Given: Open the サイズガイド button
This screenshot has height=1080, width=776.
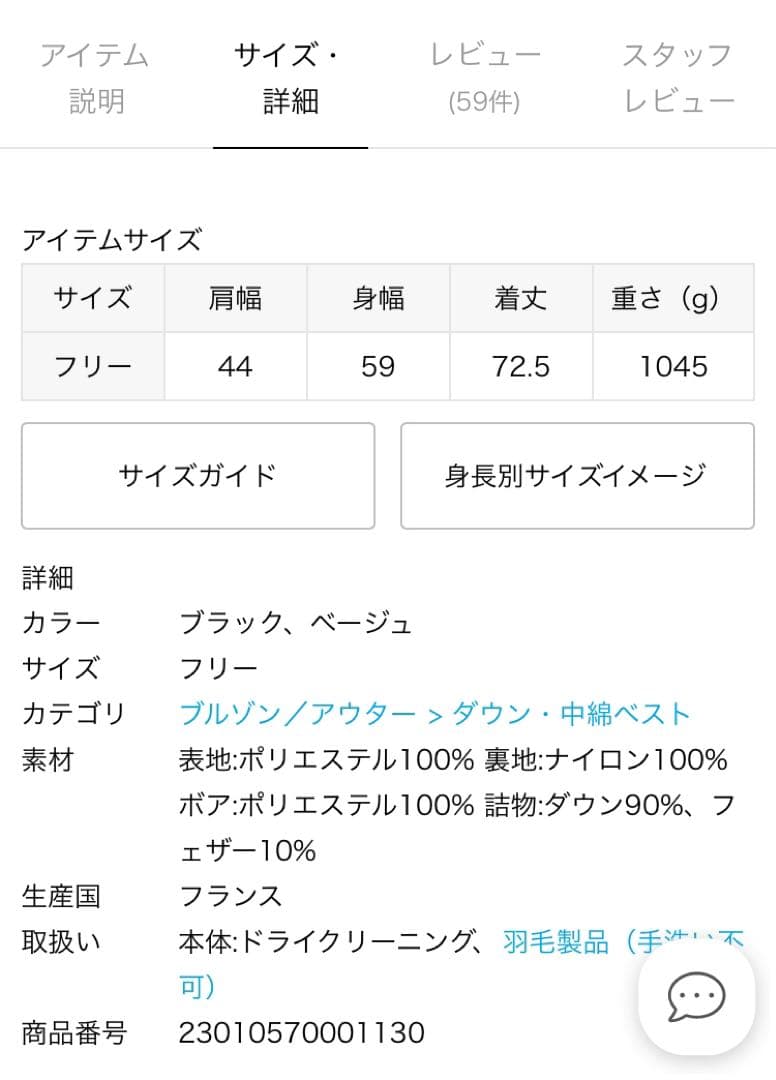Looking at the screenshot, I should 198,476.
